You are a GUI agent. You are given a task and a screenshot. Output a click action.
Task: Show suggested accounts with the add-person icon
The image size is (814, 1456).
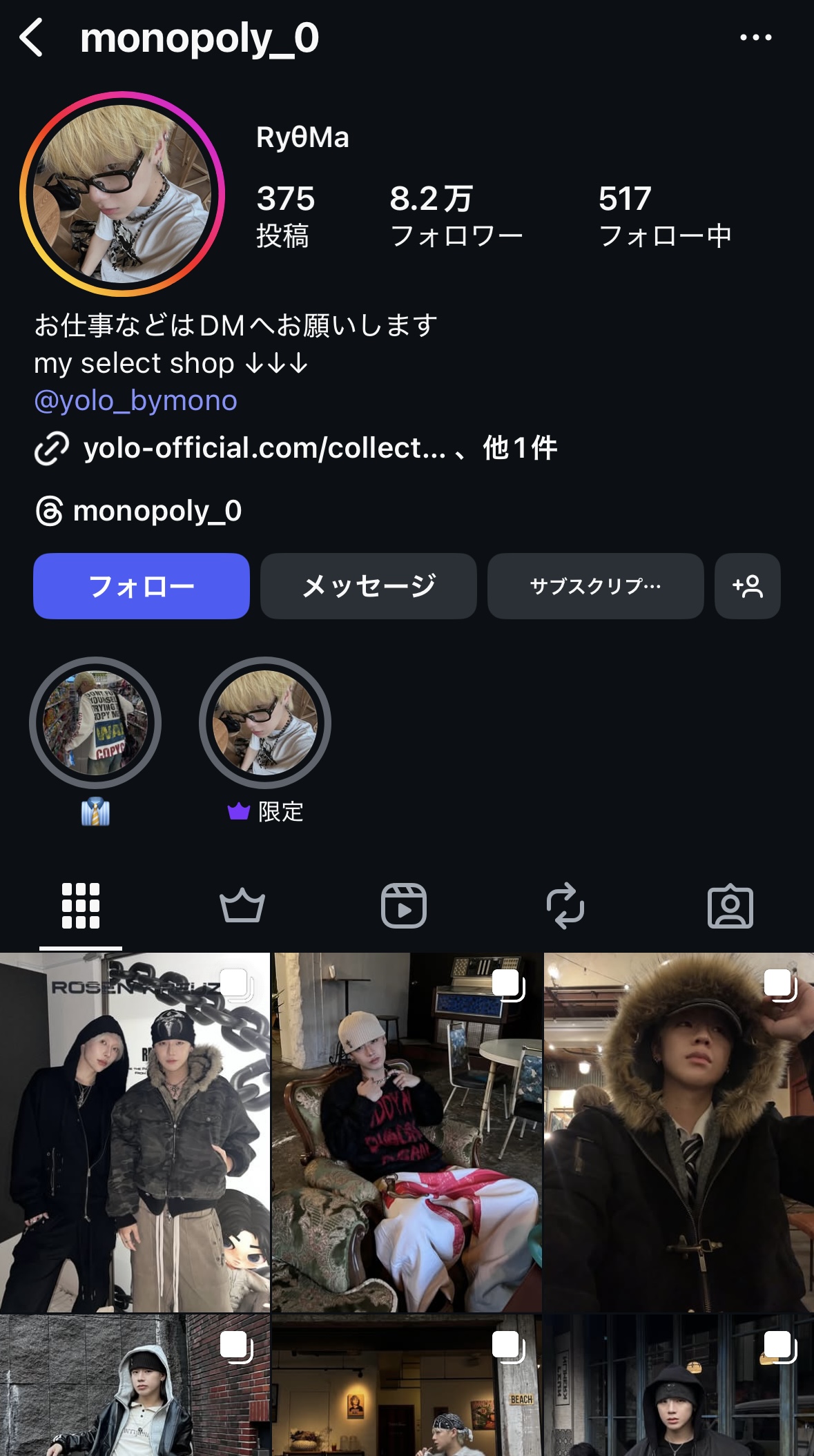(748, 586)
